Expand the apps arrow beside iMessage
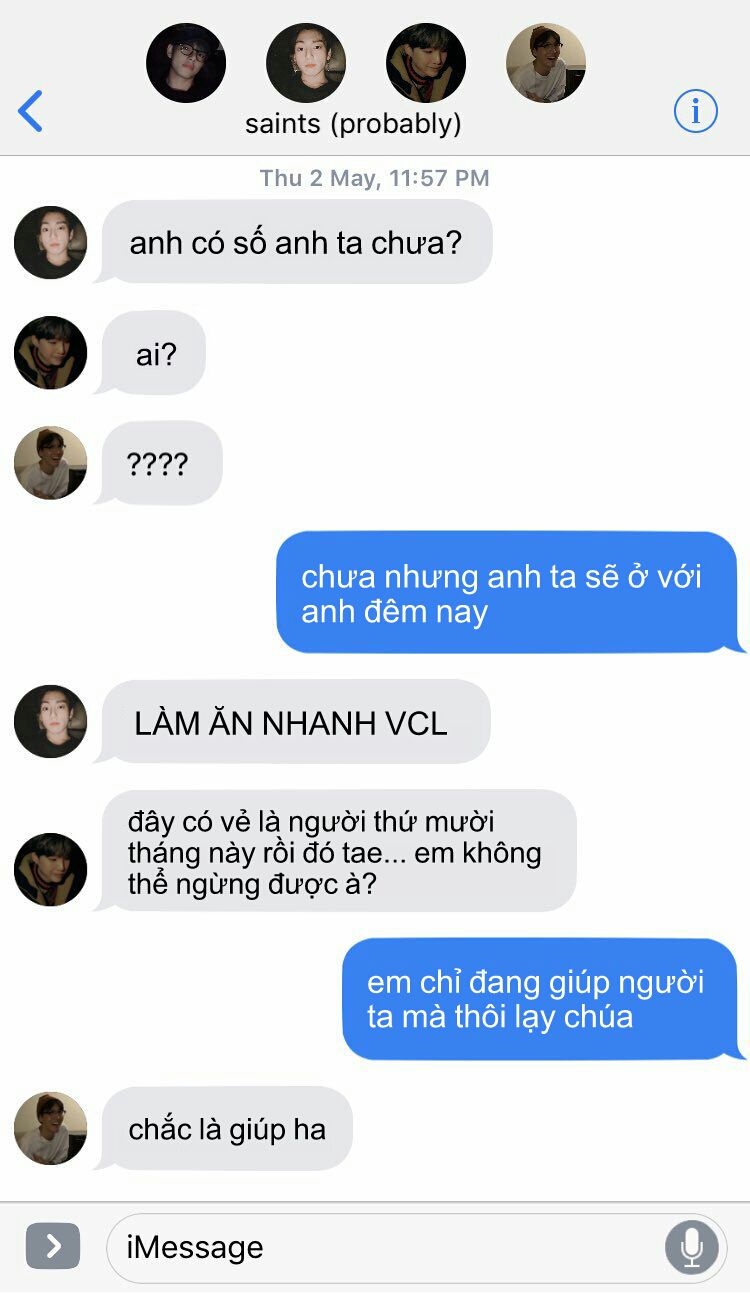The height and width of the screenshot is (1293, 750). [x=53, y=1246]
